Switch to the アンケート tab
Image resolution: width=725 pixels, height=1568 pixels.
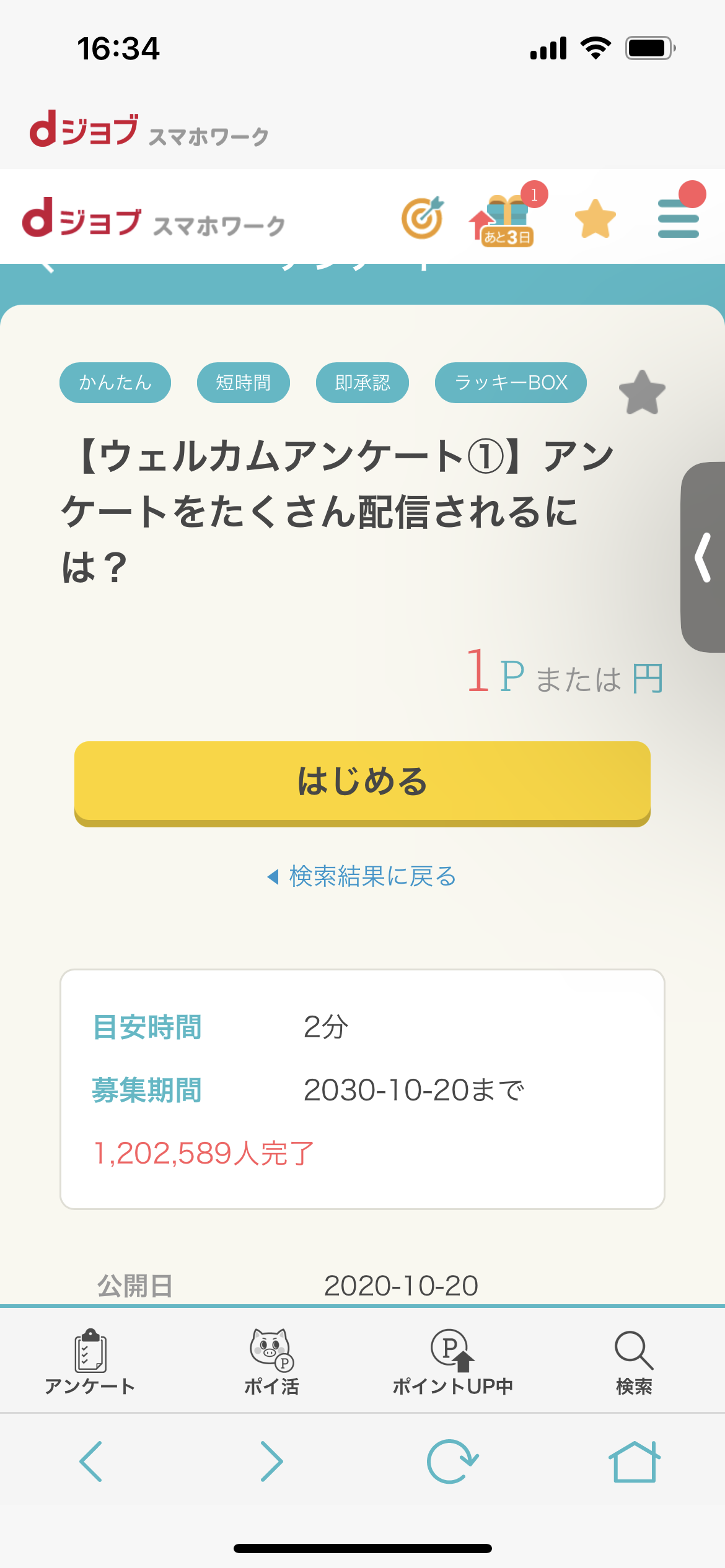[90, 1362]
